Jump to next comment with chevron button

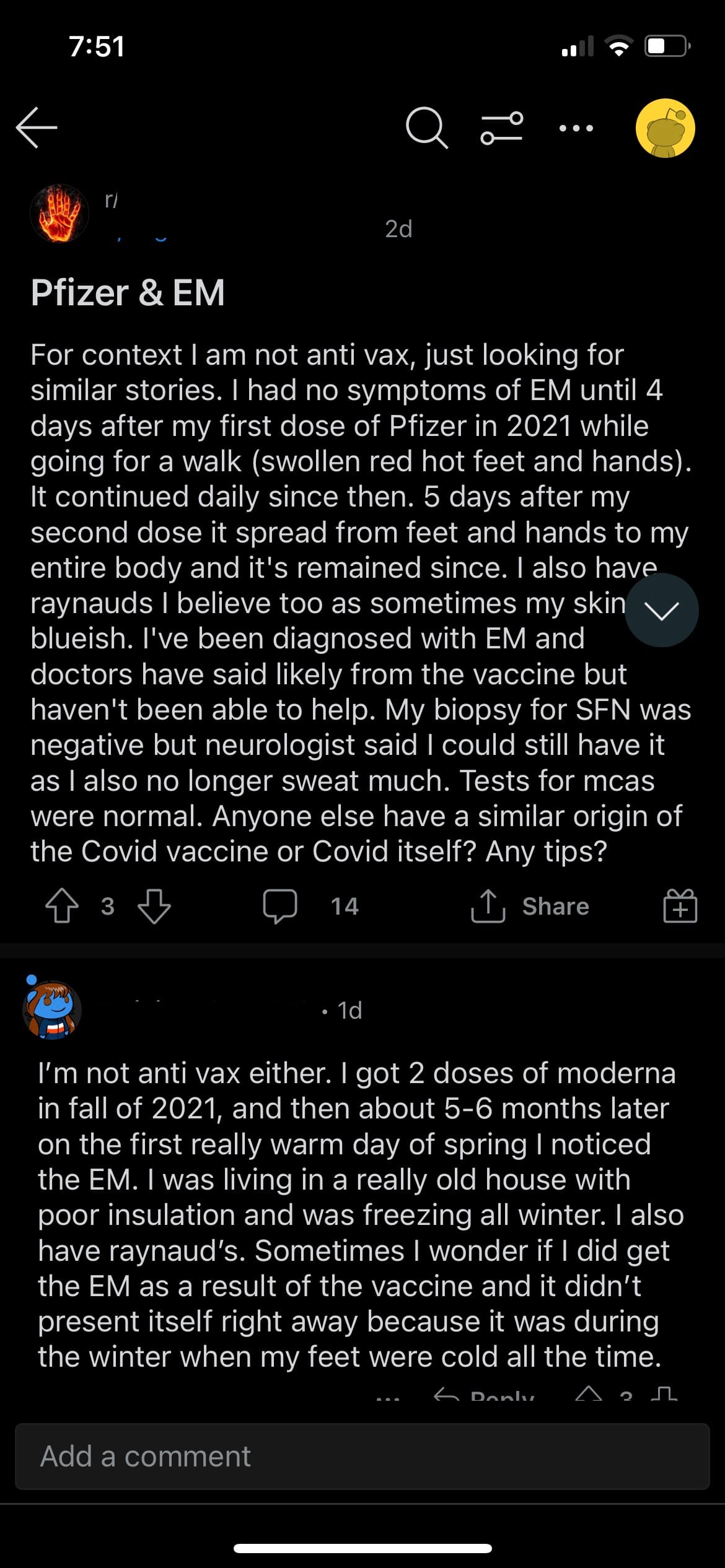661,611
